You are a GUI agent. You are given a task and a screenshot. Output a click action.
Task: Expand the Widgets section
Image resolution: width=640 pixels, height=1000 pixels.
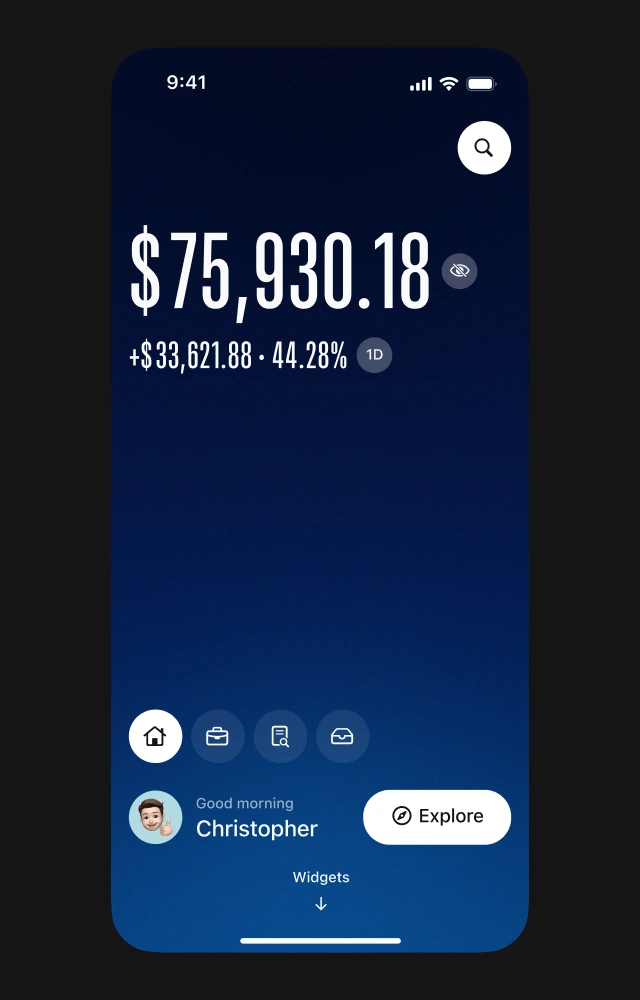tap(321, 889)
